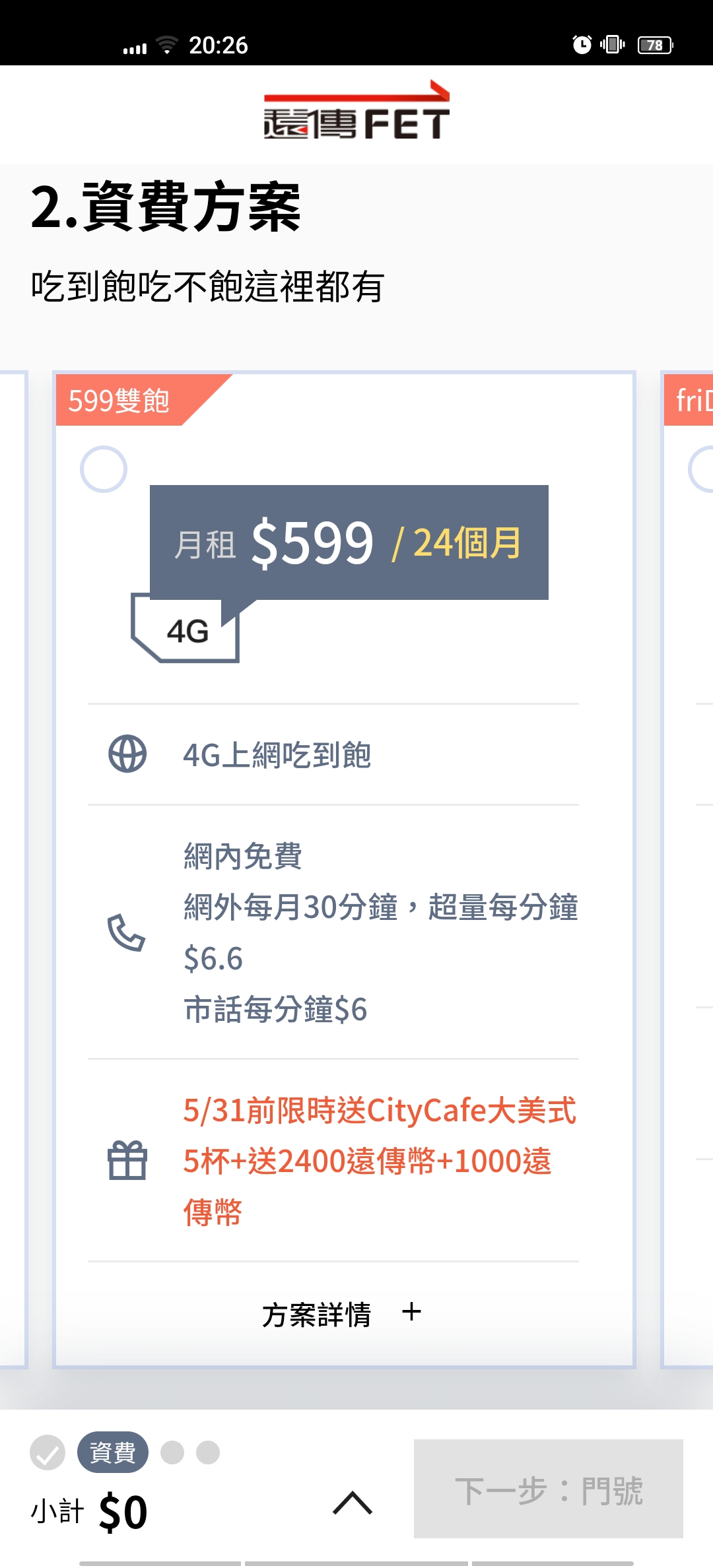Expand the subtotal summary arrow
Viewport: 713px width, 1568px height.
click(353, 1503)
